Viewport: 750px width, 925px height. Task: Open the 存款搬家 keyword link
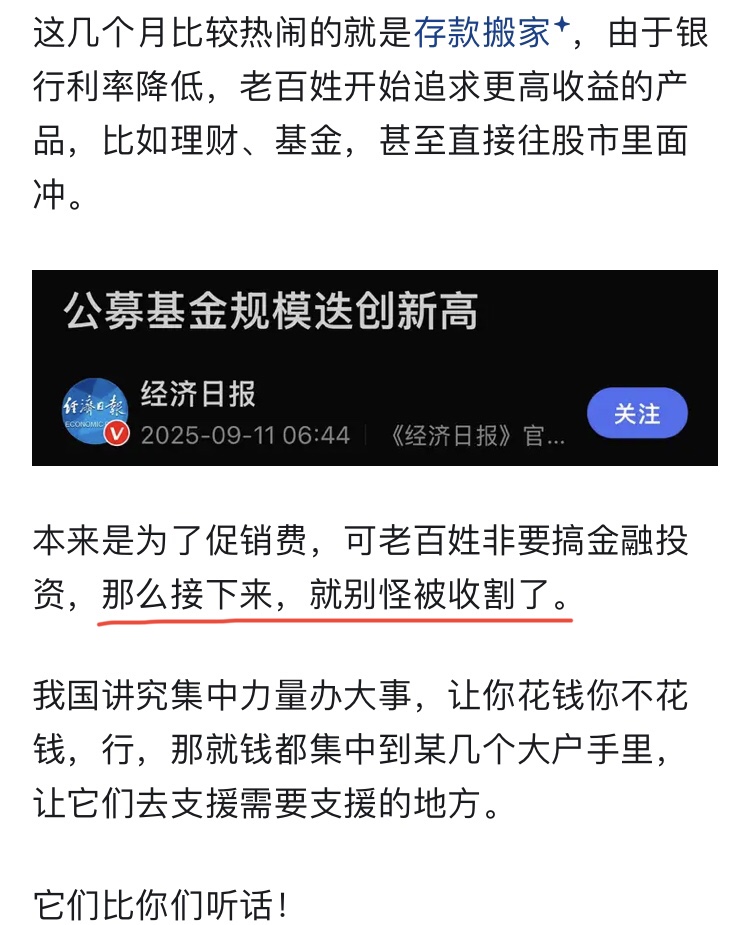(x=484, y=33)
